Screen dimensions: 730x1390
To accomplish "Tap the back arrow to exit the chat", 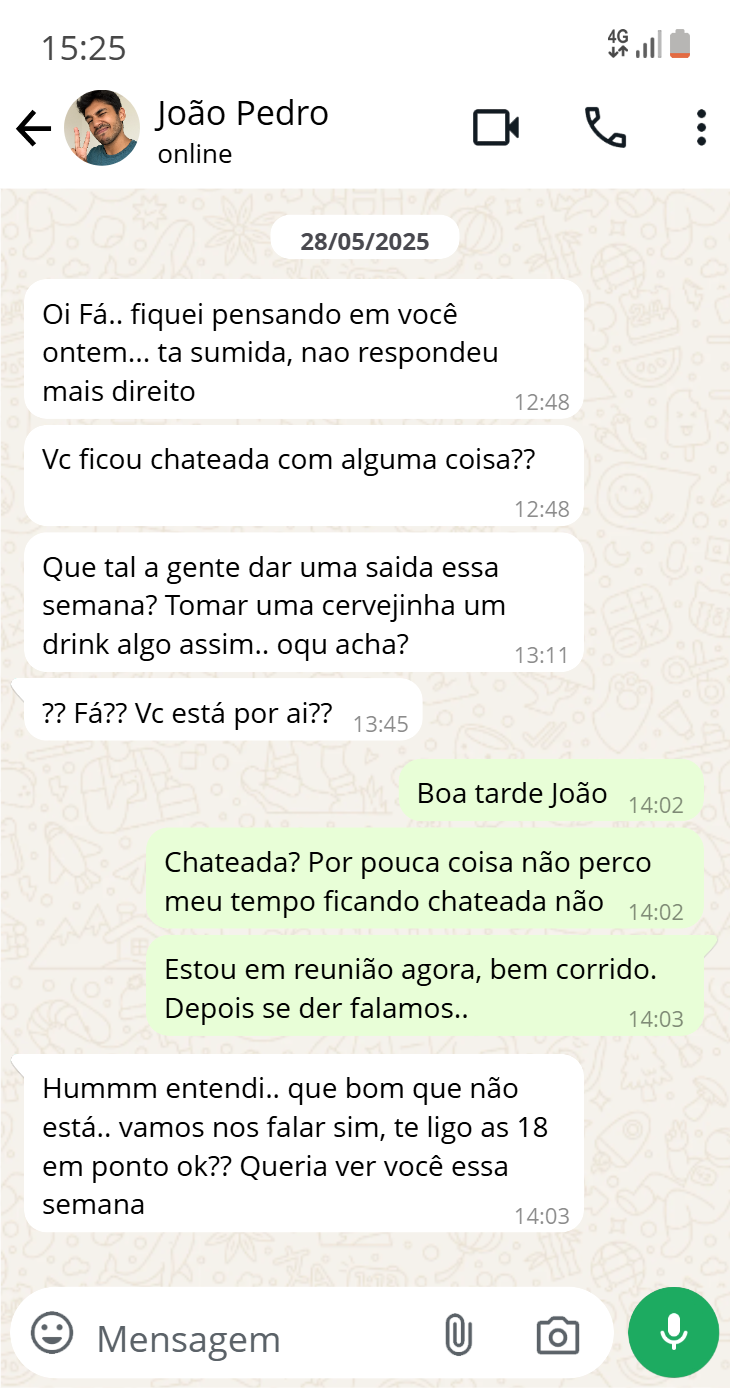I will click(x=33, y=127).
